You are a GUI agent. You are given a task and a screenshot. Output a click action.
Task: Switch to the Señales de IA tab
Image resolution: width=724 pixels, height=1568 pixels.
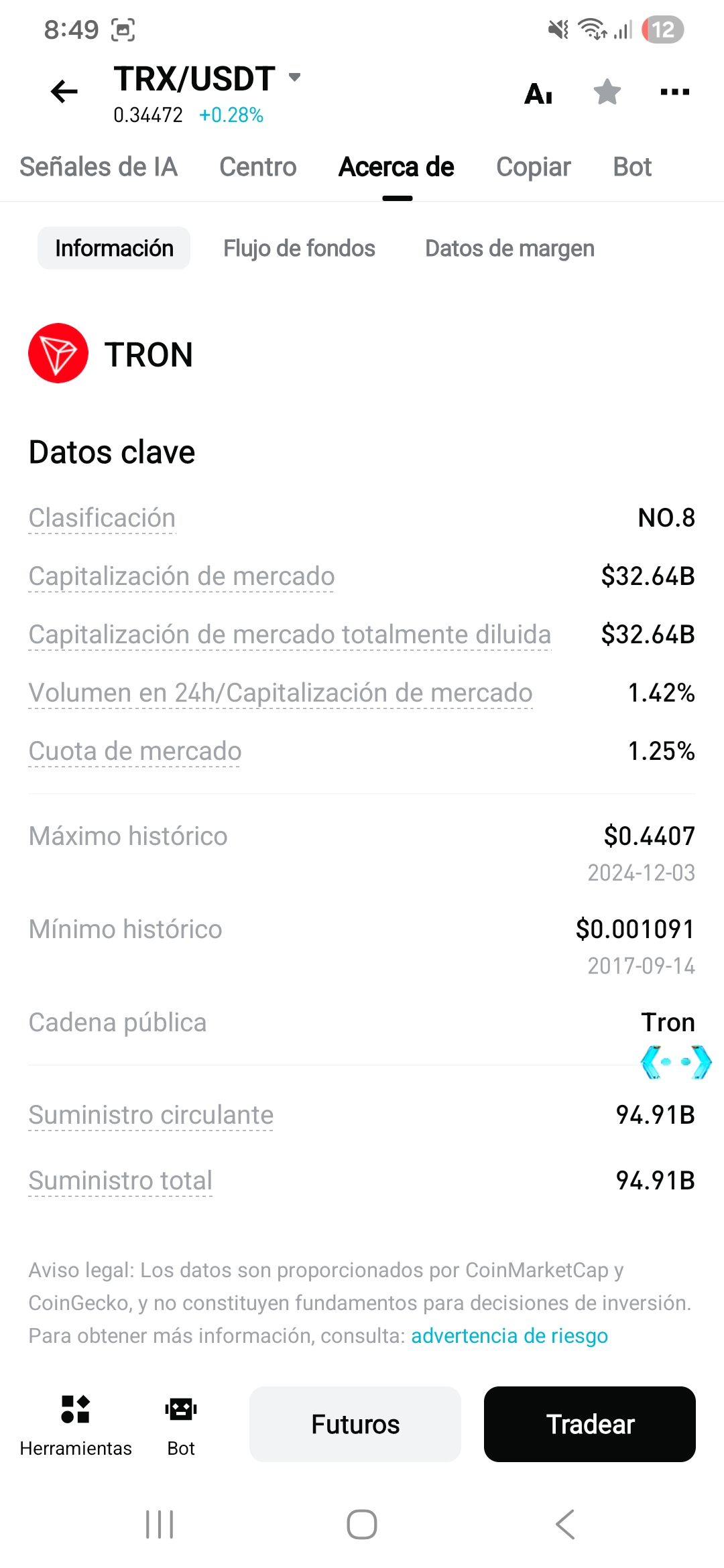coord(99,167)
